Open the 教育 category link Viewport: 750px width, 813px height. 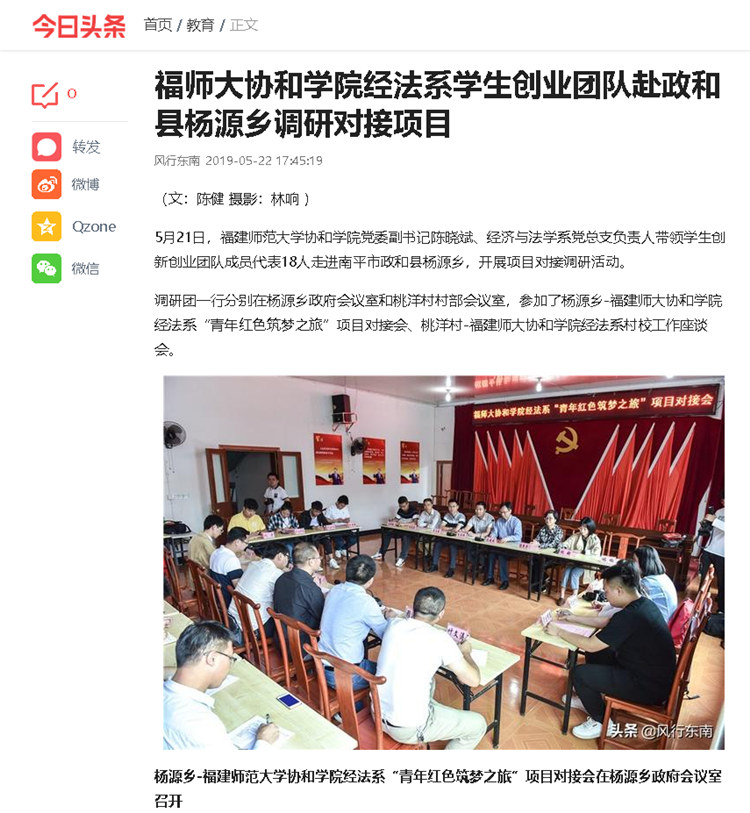(200, 25)
